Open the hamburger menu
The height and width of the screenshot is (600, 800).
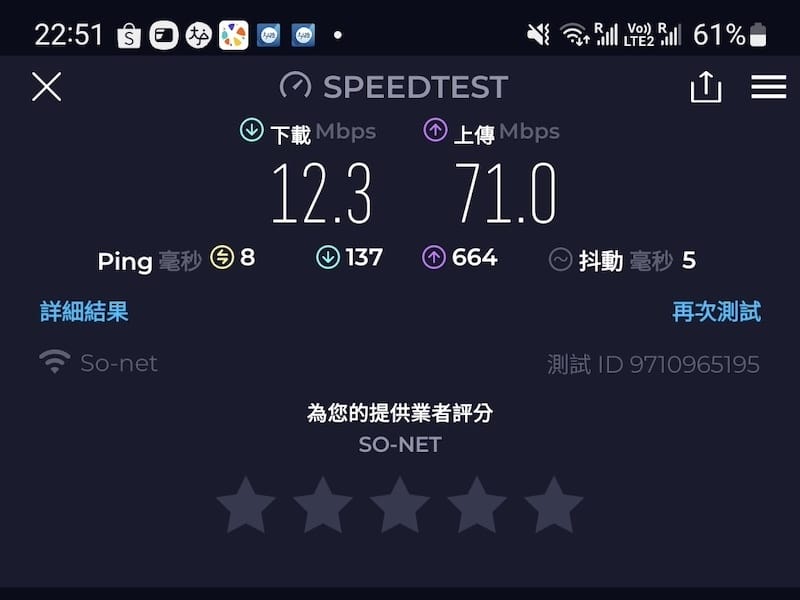pyautogui.click(x=768, y=87)
